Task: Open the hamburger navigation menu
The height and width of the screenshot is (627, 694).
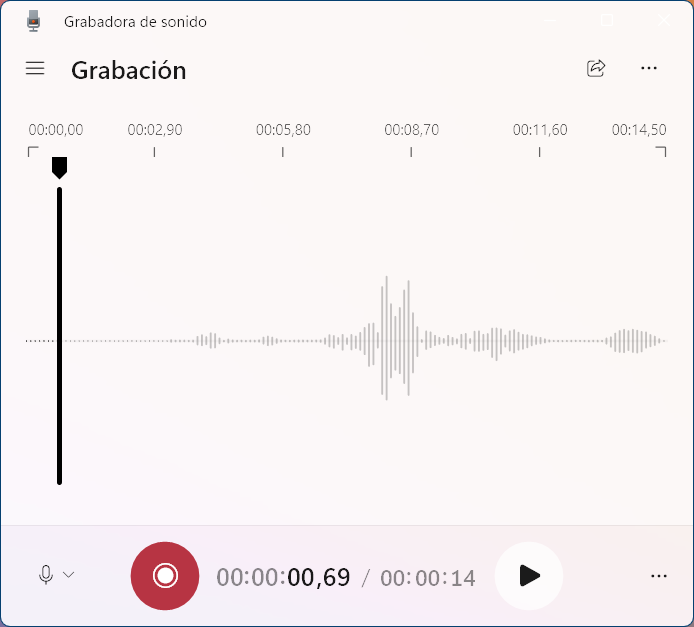Action: [35, 68]
